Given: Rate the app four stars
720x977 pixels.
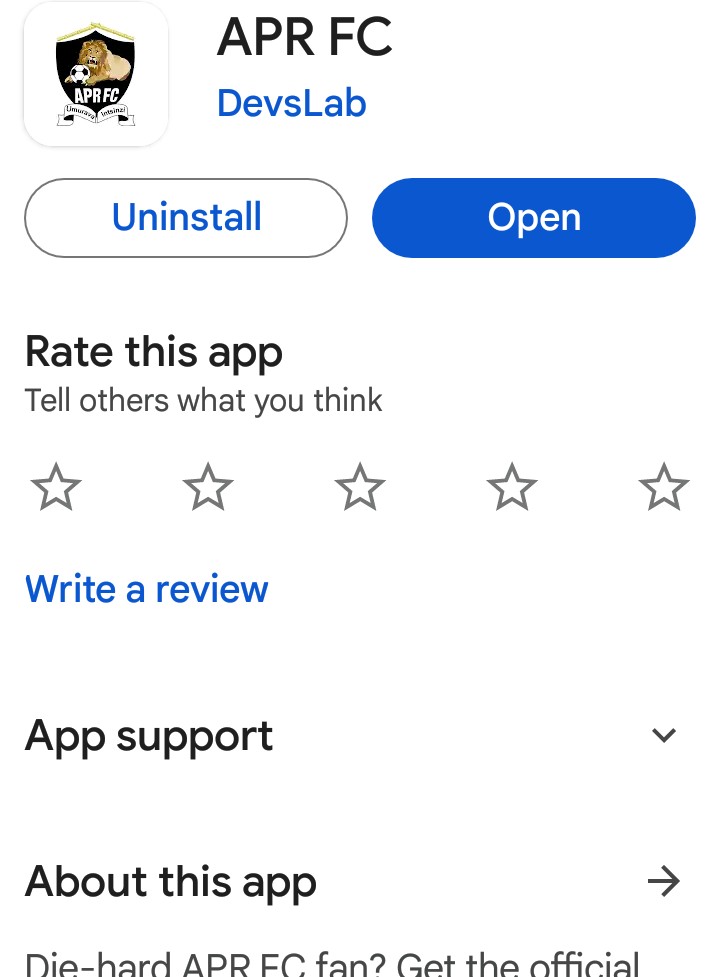Looking at the screenshot, I should 512,488.
